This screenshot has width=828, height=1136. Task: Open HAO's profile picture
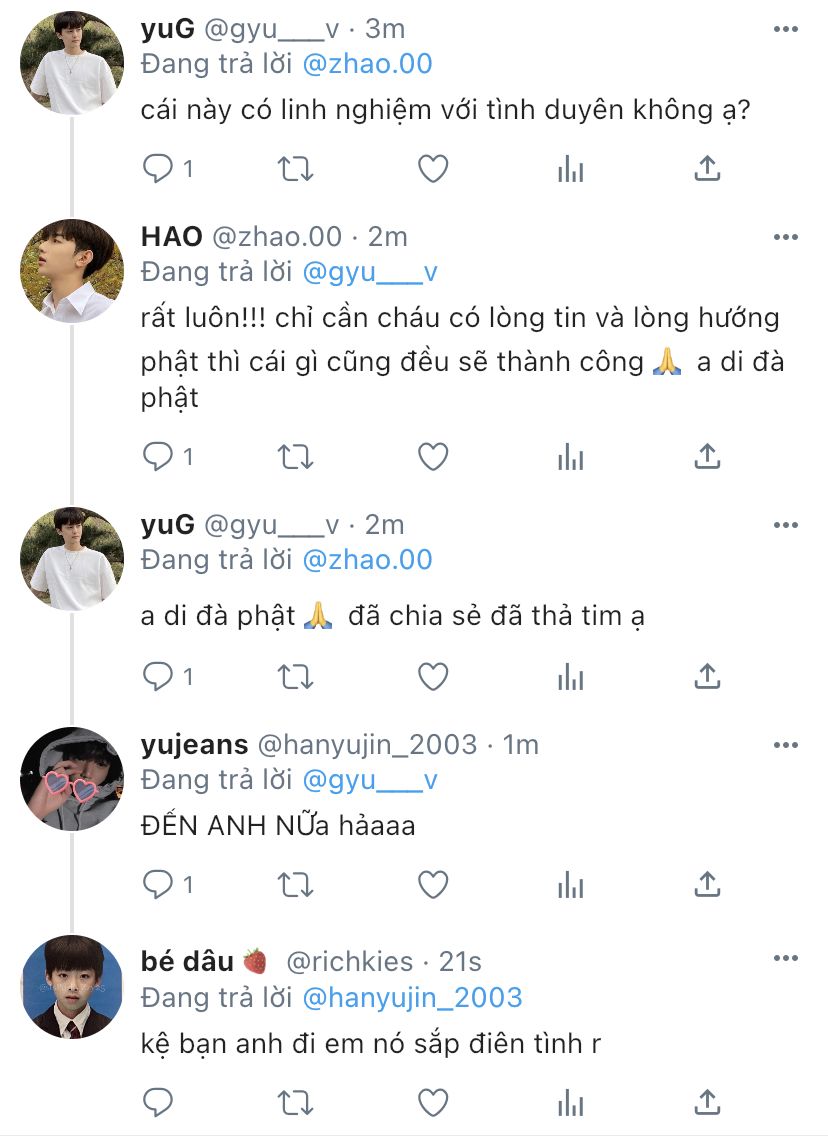pos(72,272)
